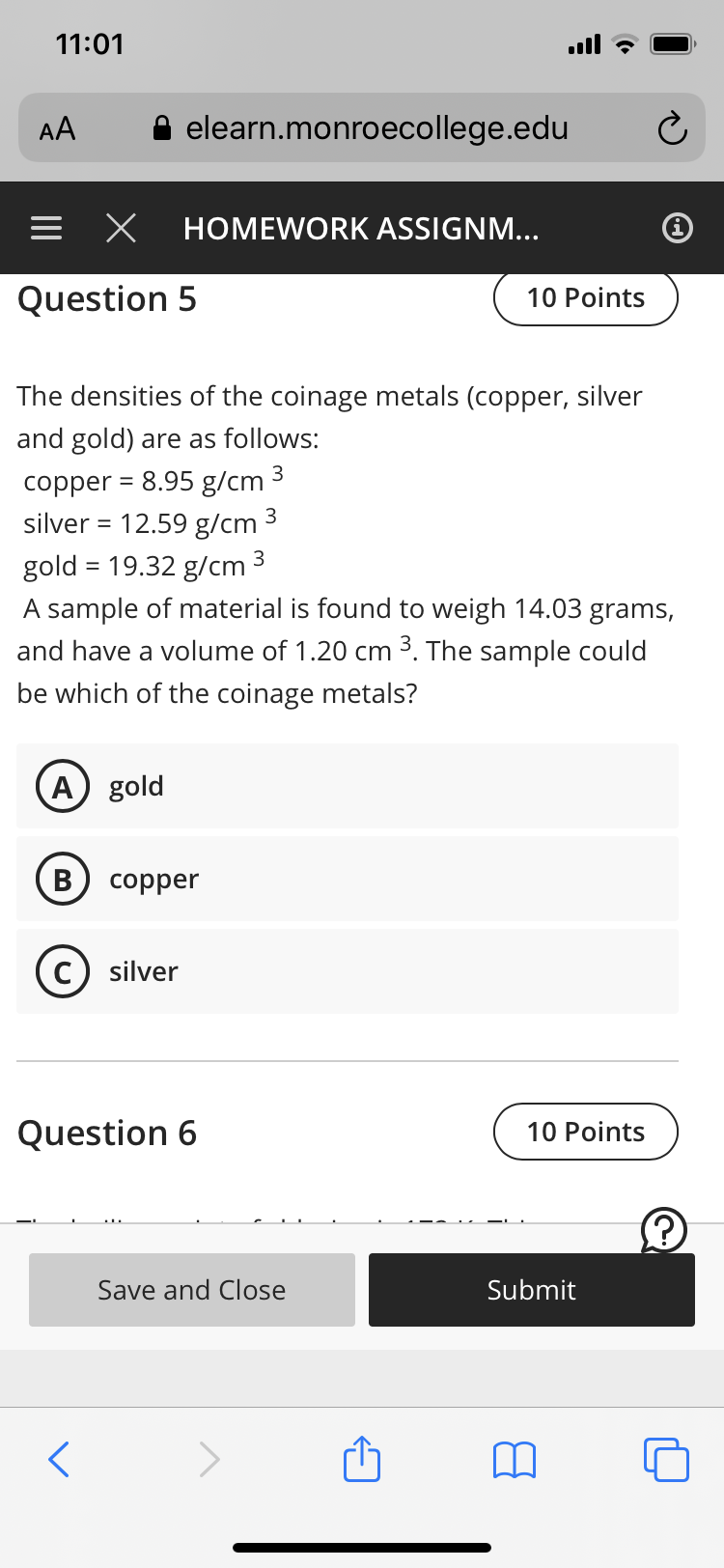Select answer A gold

pyautogui.click(x=348, y=786)
